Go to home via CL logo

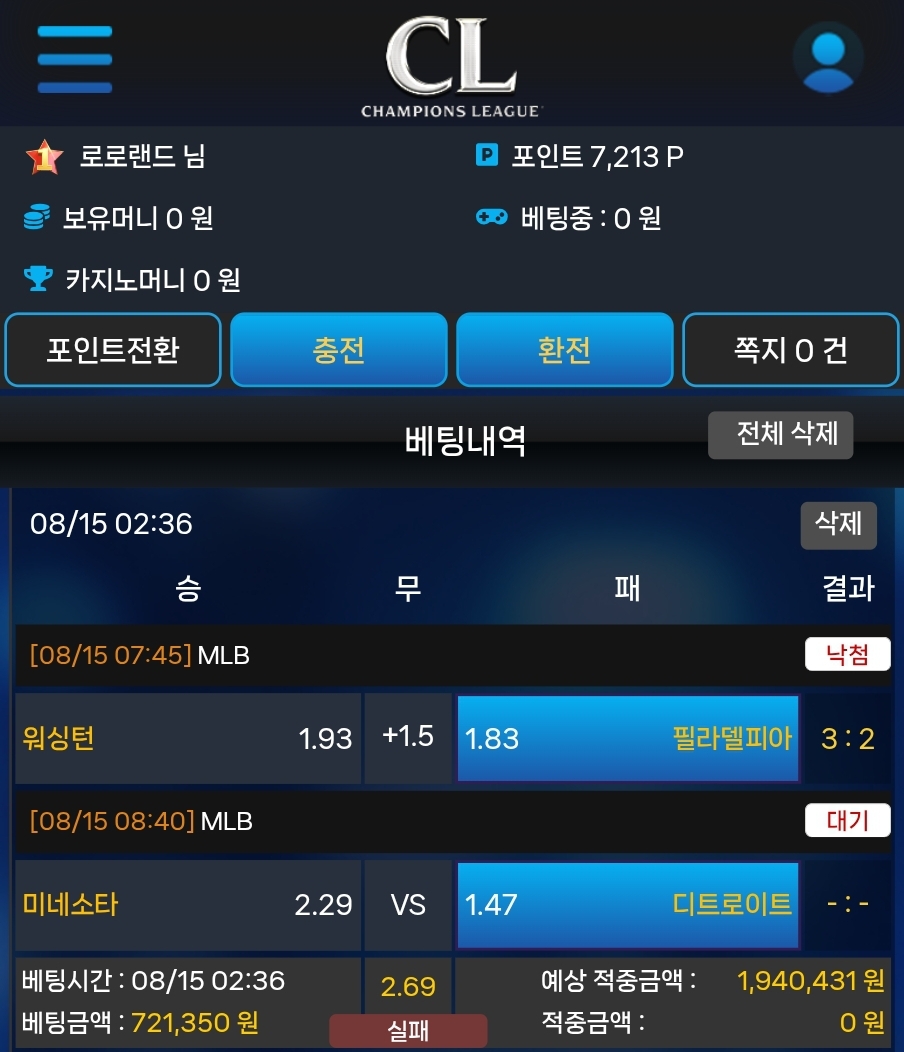(x=451, y=65)
